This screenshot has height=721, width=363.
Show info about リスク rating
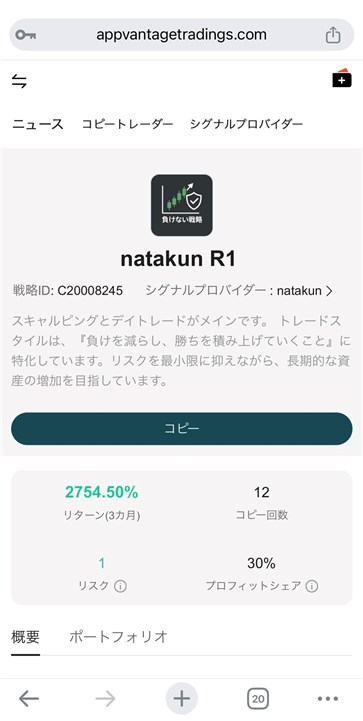[x=120, y=586]
